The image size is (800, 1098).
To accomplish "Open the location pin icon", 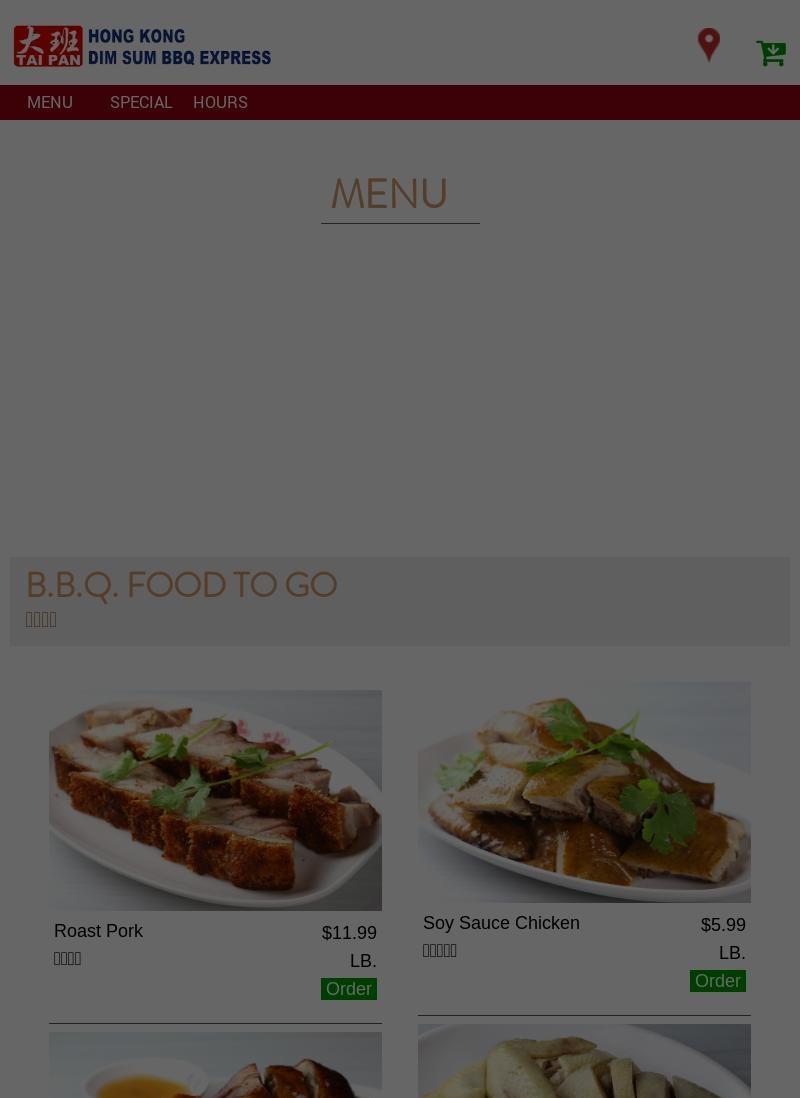I will [x=709, y=45].
